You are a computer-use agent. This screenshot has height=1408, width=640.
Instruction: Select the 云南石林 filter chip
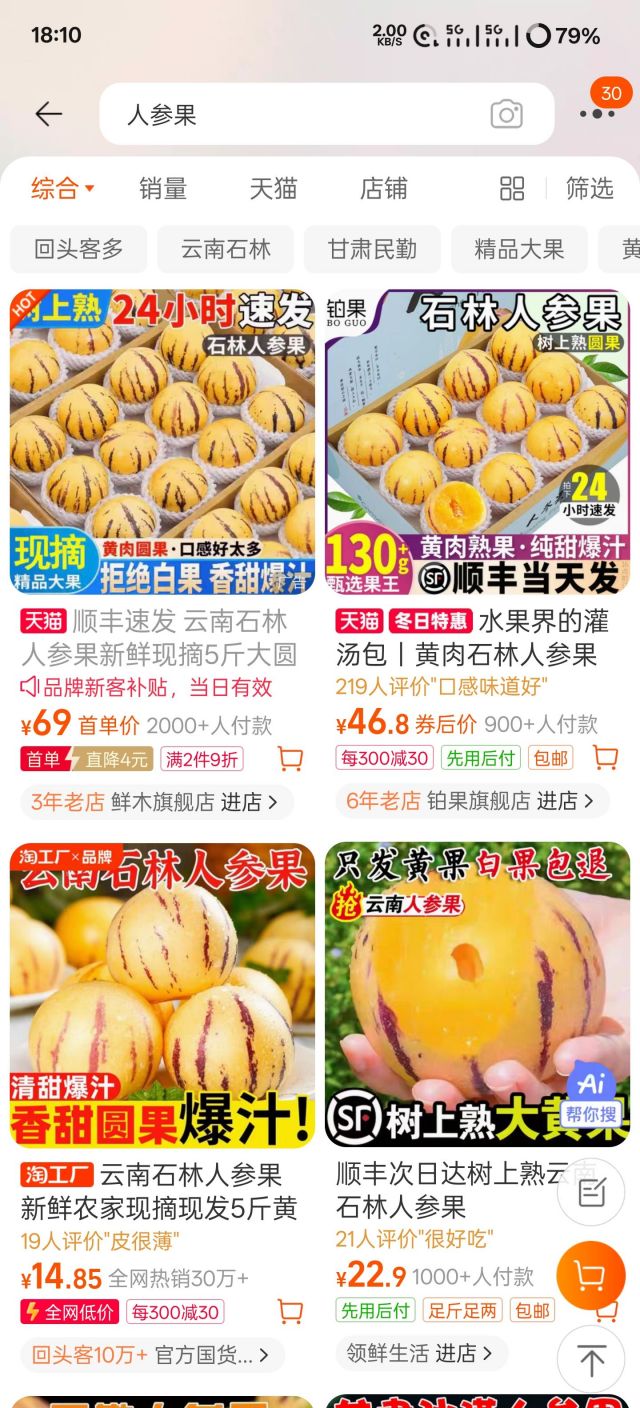coord(226,249)
